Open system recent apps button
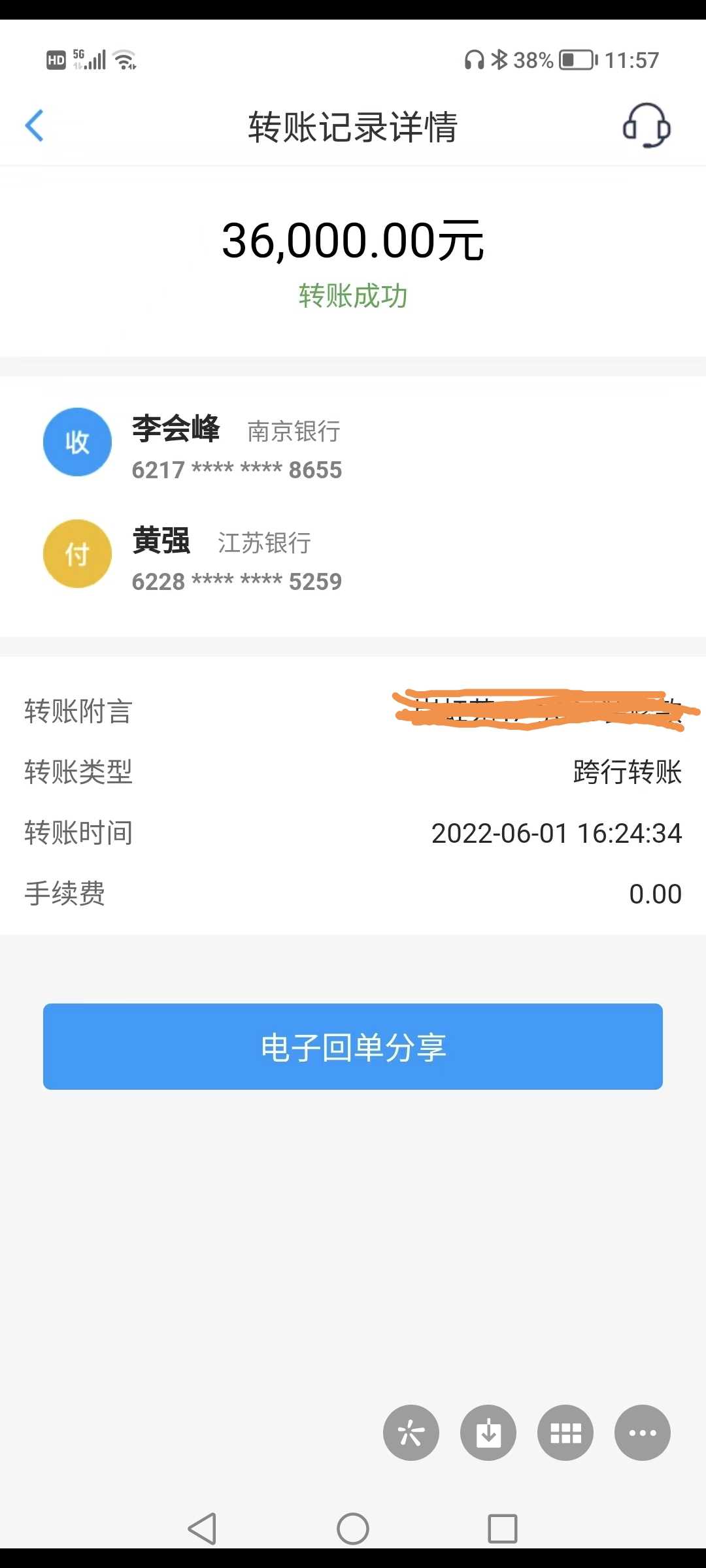706x1568 pixels. coord(503,1529)
